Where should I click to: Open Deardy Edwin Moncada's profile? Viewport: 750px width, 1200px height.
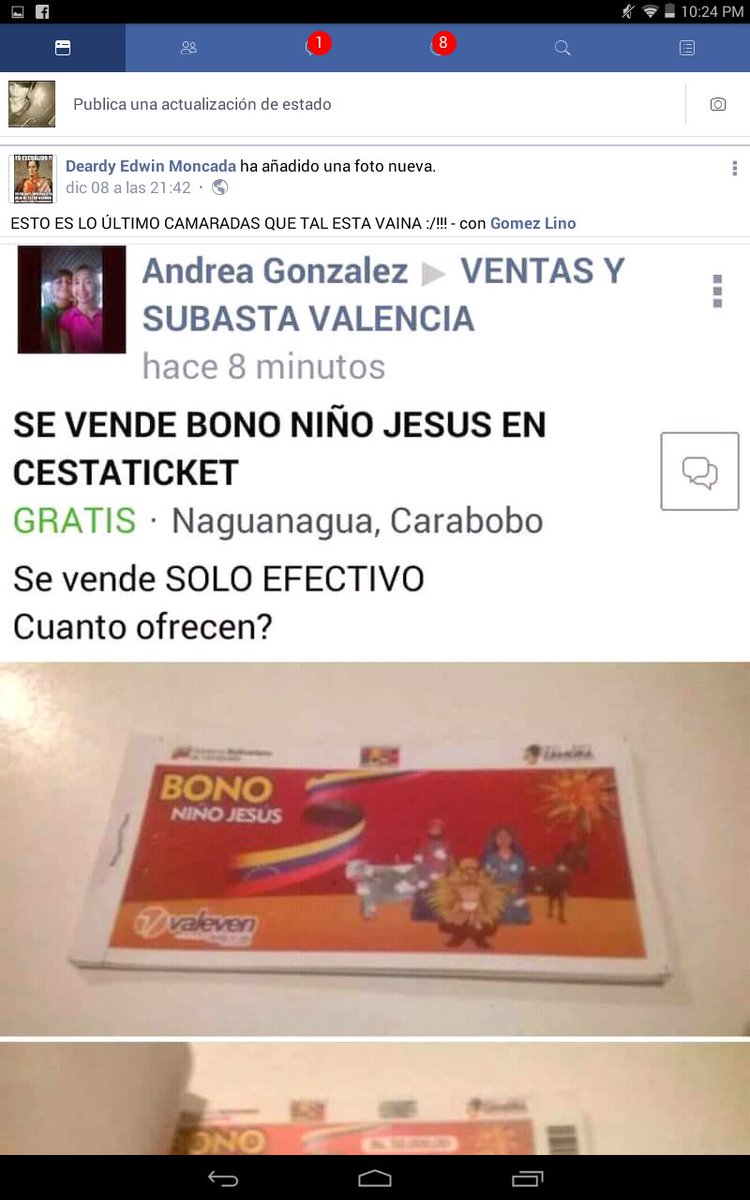pyautogui.click(x=151, y=166)
